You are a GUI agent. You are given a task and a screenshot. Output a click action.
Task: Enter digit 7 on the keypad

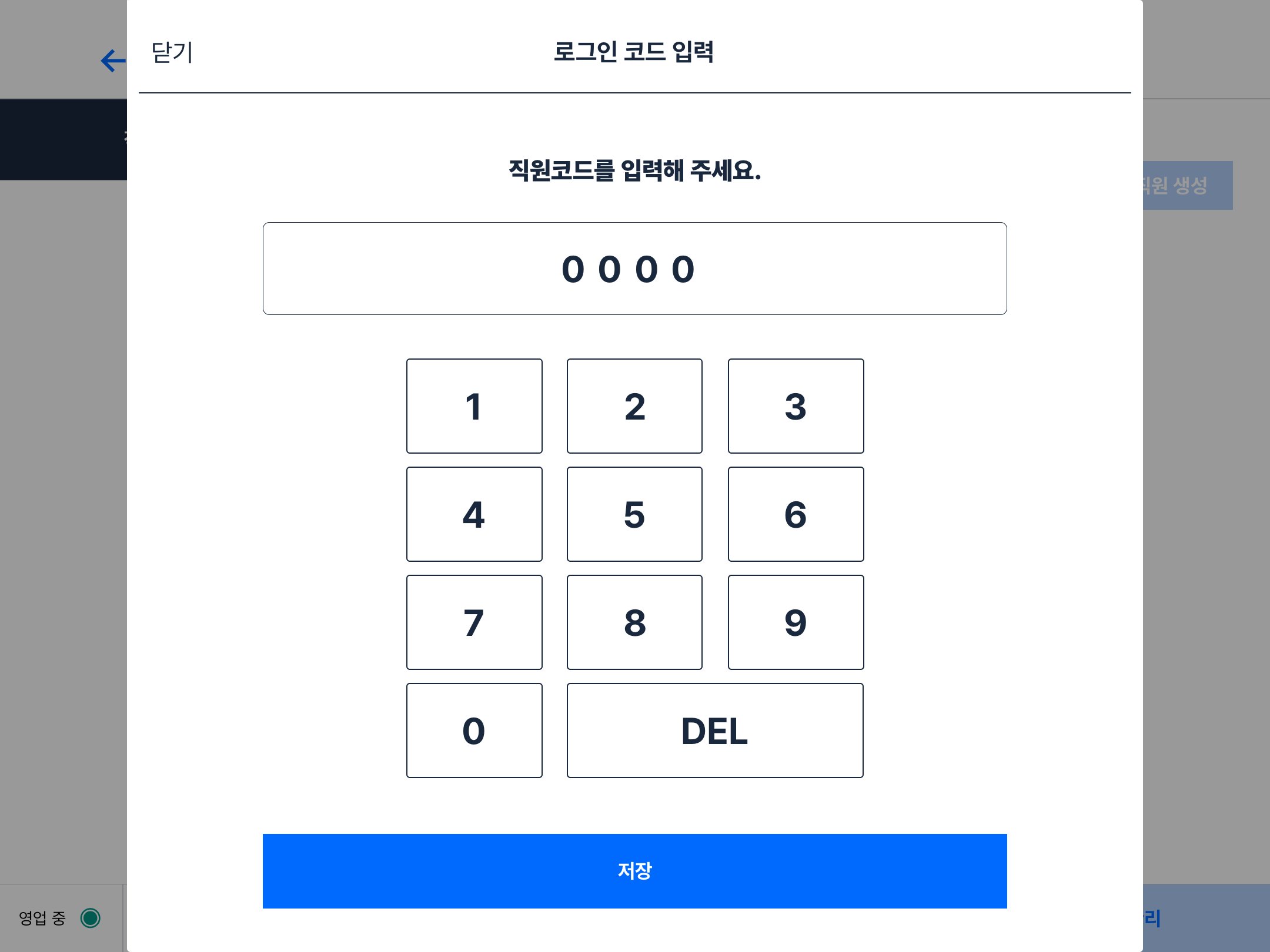474,622
